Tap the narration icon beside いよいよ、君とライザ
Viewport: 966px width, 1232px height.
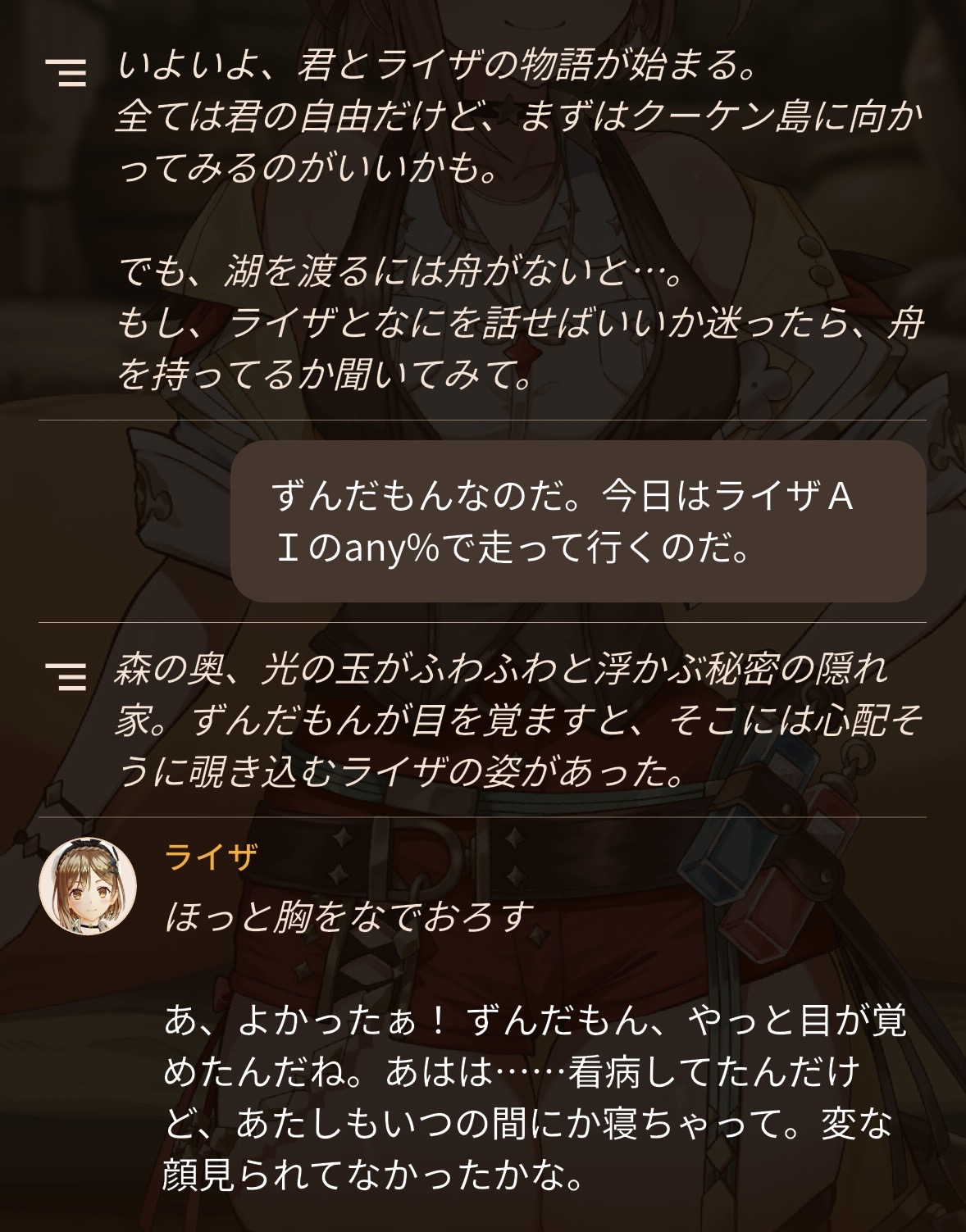[66, 72]
